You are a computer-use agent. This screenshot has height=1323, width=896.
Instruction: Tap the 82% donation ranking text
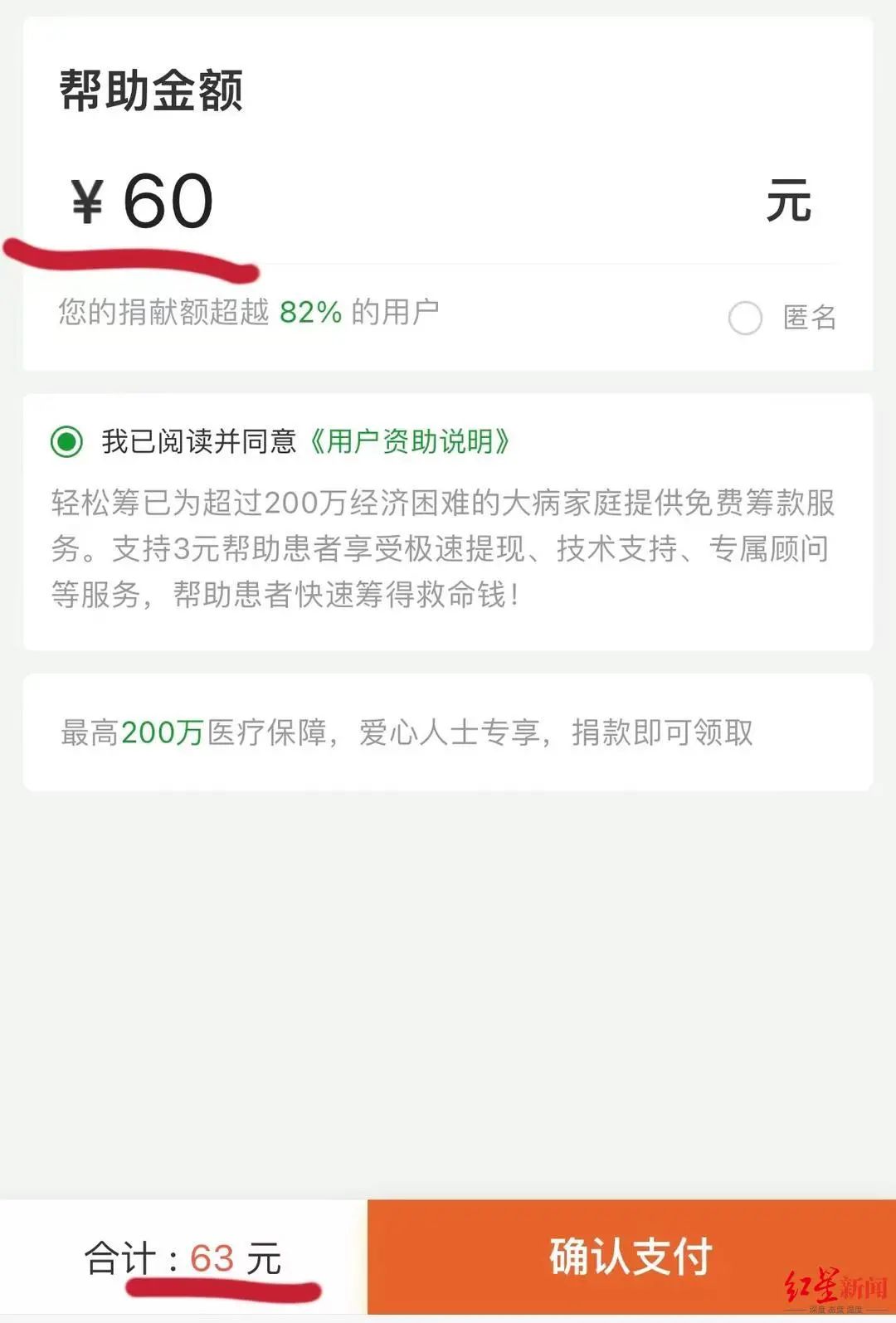click(x=312, y=314)
